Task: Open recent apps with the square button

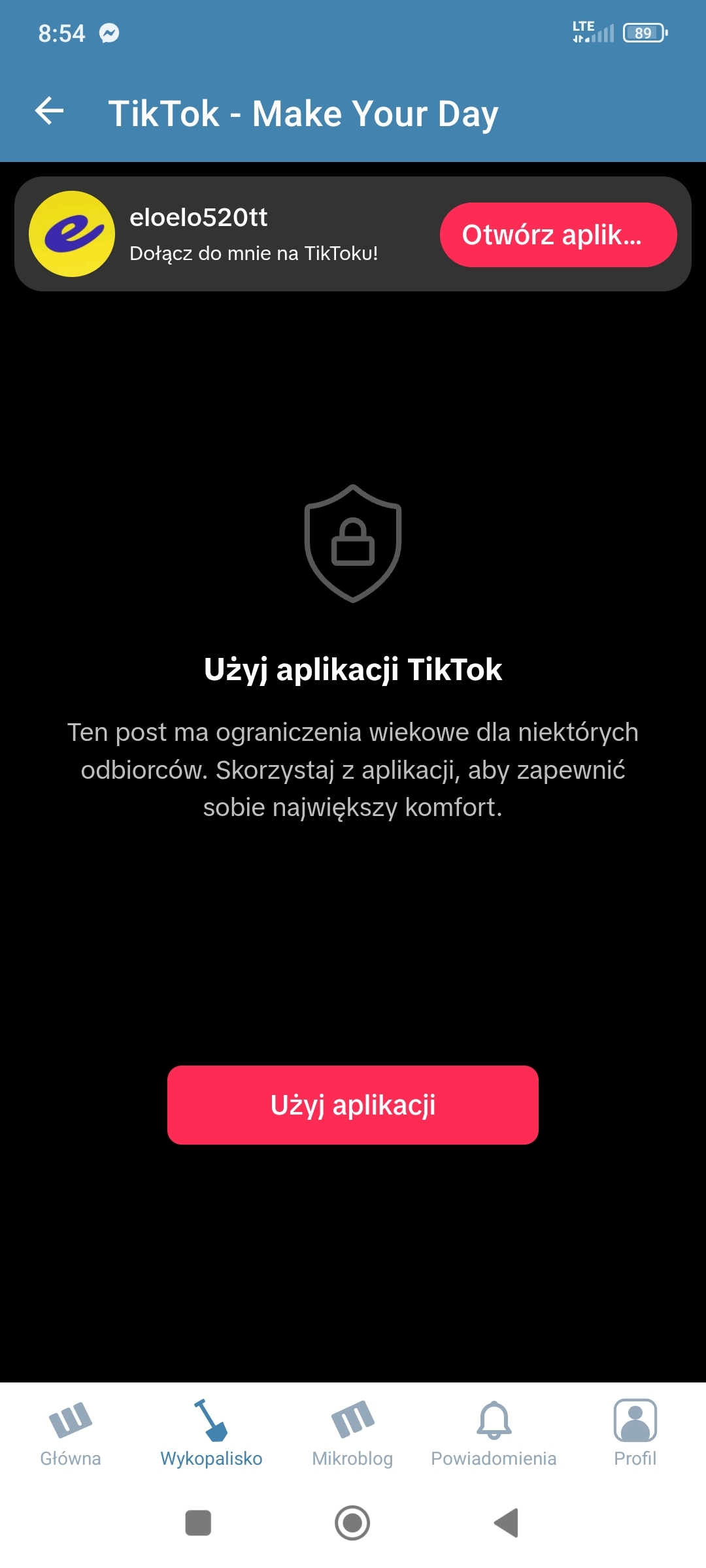Action: click(x=198, y=1523)
